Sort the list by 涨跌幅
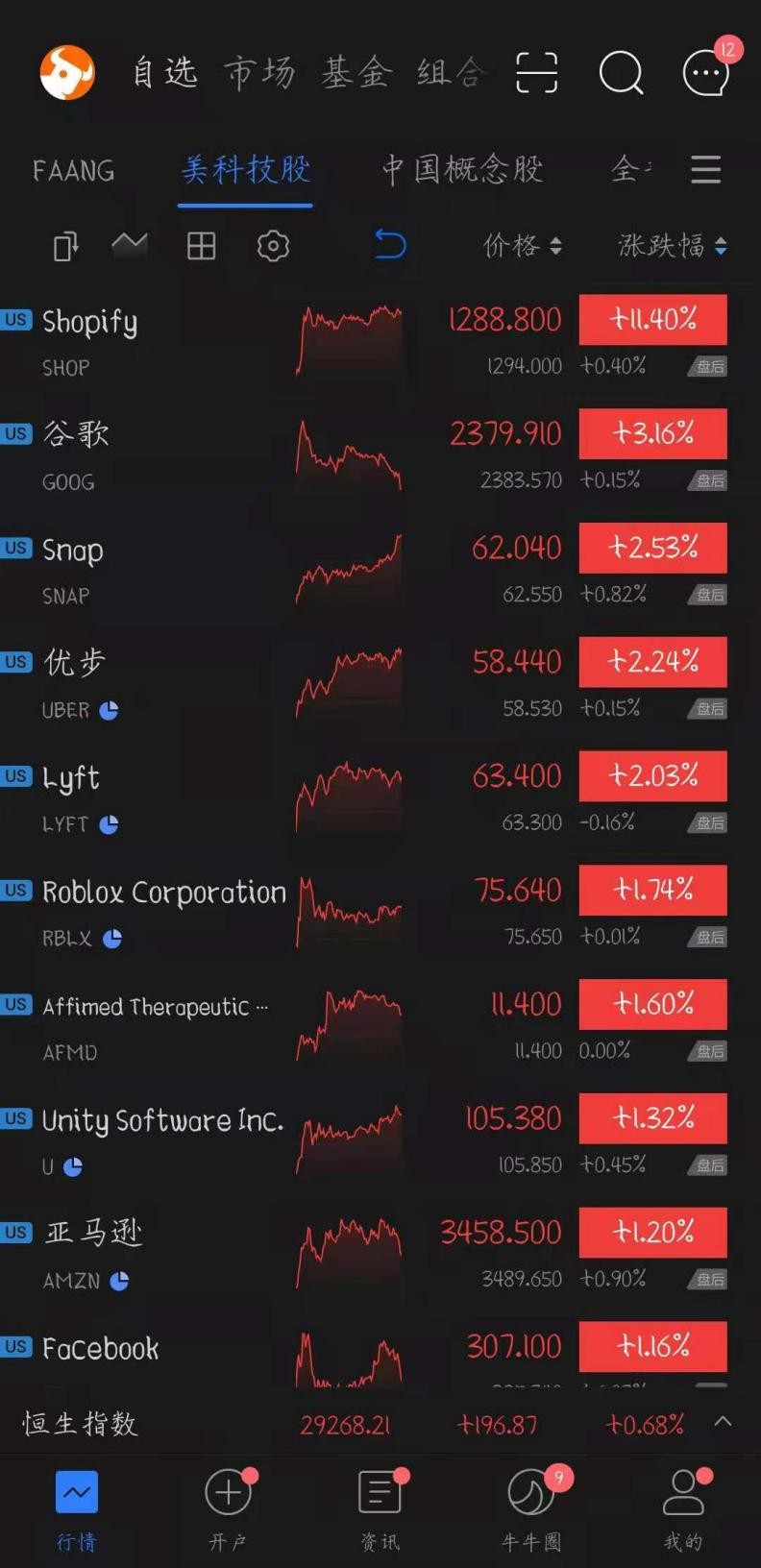The height and width of the screenshot is (1568, 761). point(672,246)
